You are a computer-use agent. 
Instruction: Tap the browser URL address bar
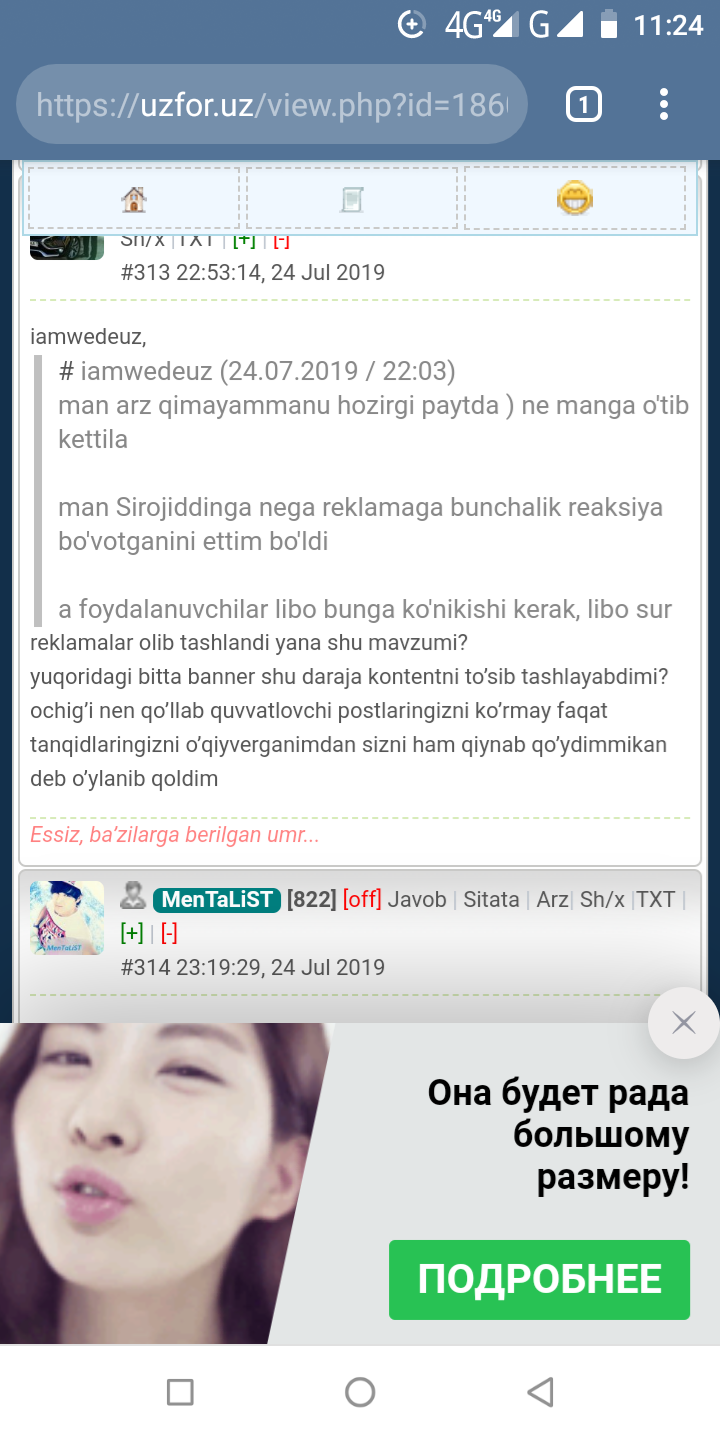coord(270,105)
